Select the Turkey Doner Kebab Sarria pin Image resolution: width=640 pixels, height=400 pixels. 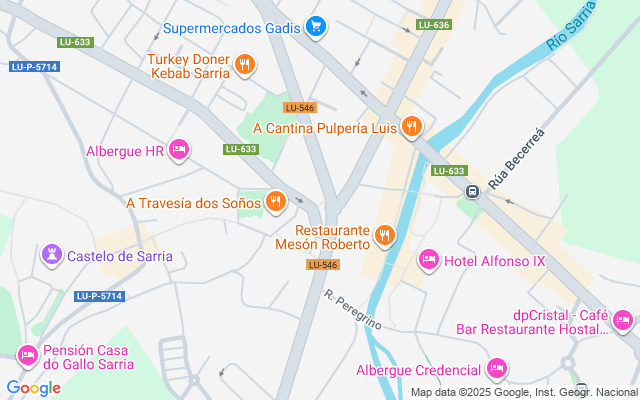coord(245,66)
